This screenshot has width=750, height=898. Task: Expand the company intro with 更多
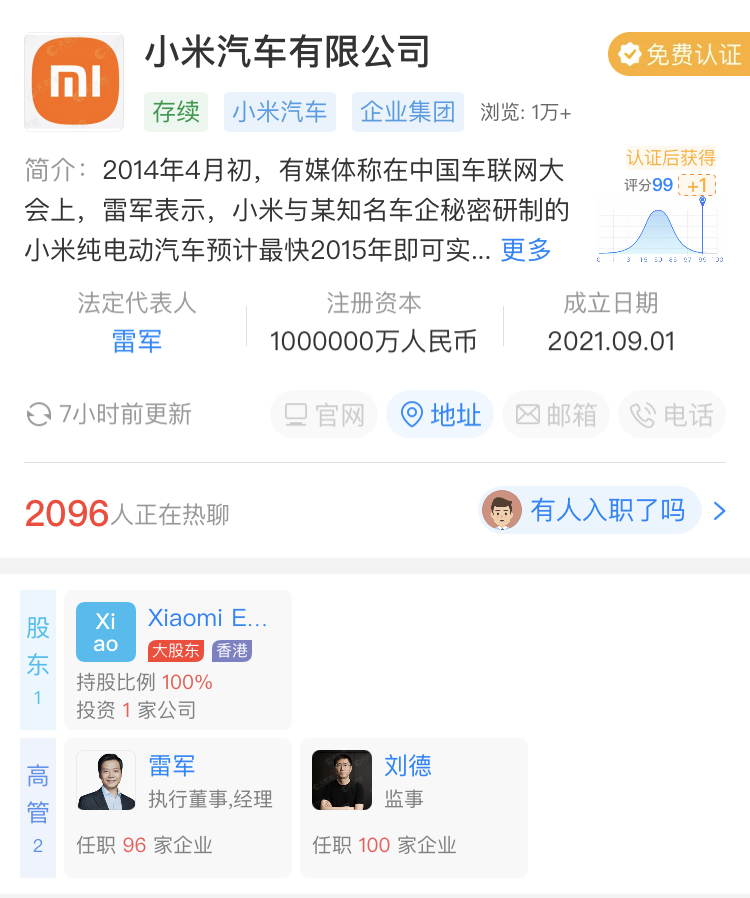coord(526,249)
